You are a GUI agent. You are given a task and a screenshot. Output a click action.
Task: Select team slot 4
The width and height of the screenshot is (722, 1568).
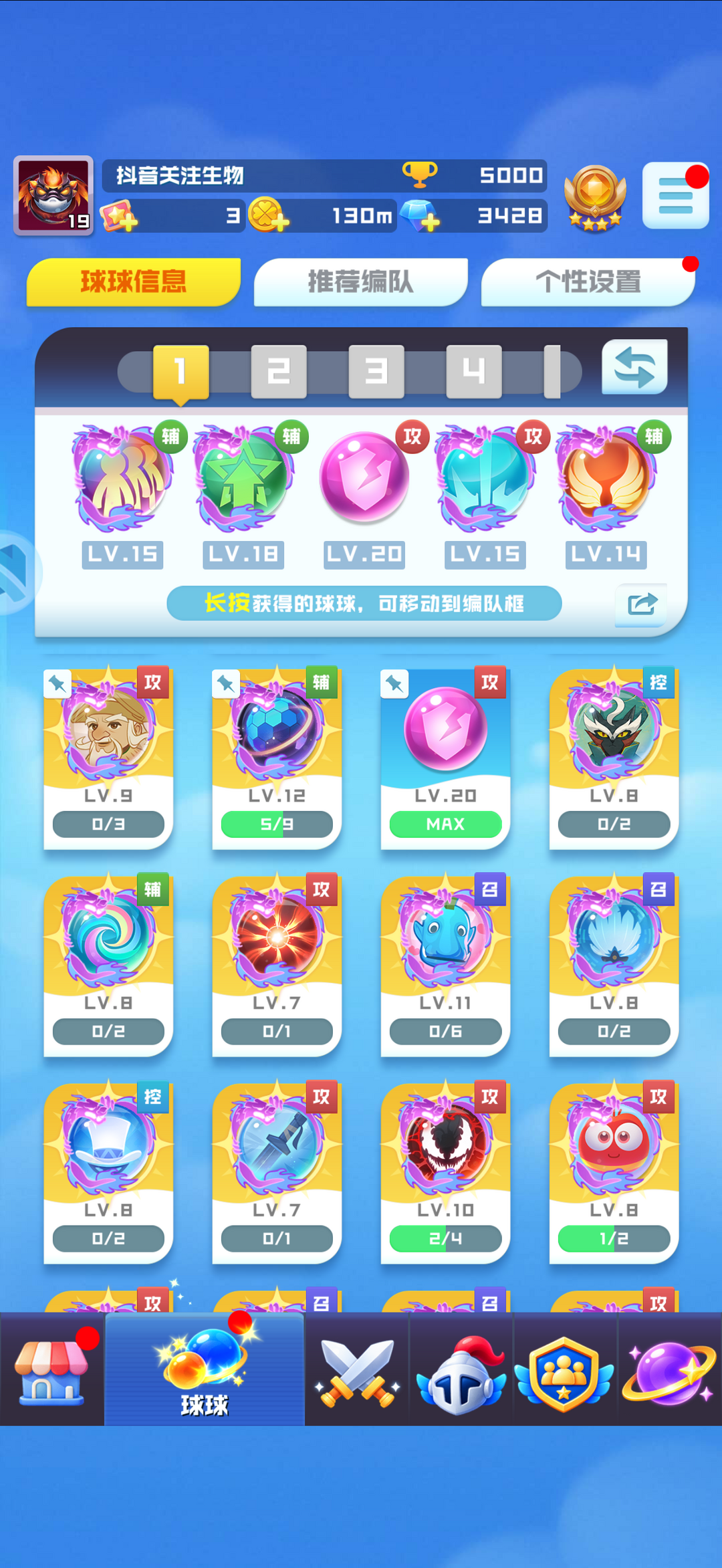[x=474, y=372]
